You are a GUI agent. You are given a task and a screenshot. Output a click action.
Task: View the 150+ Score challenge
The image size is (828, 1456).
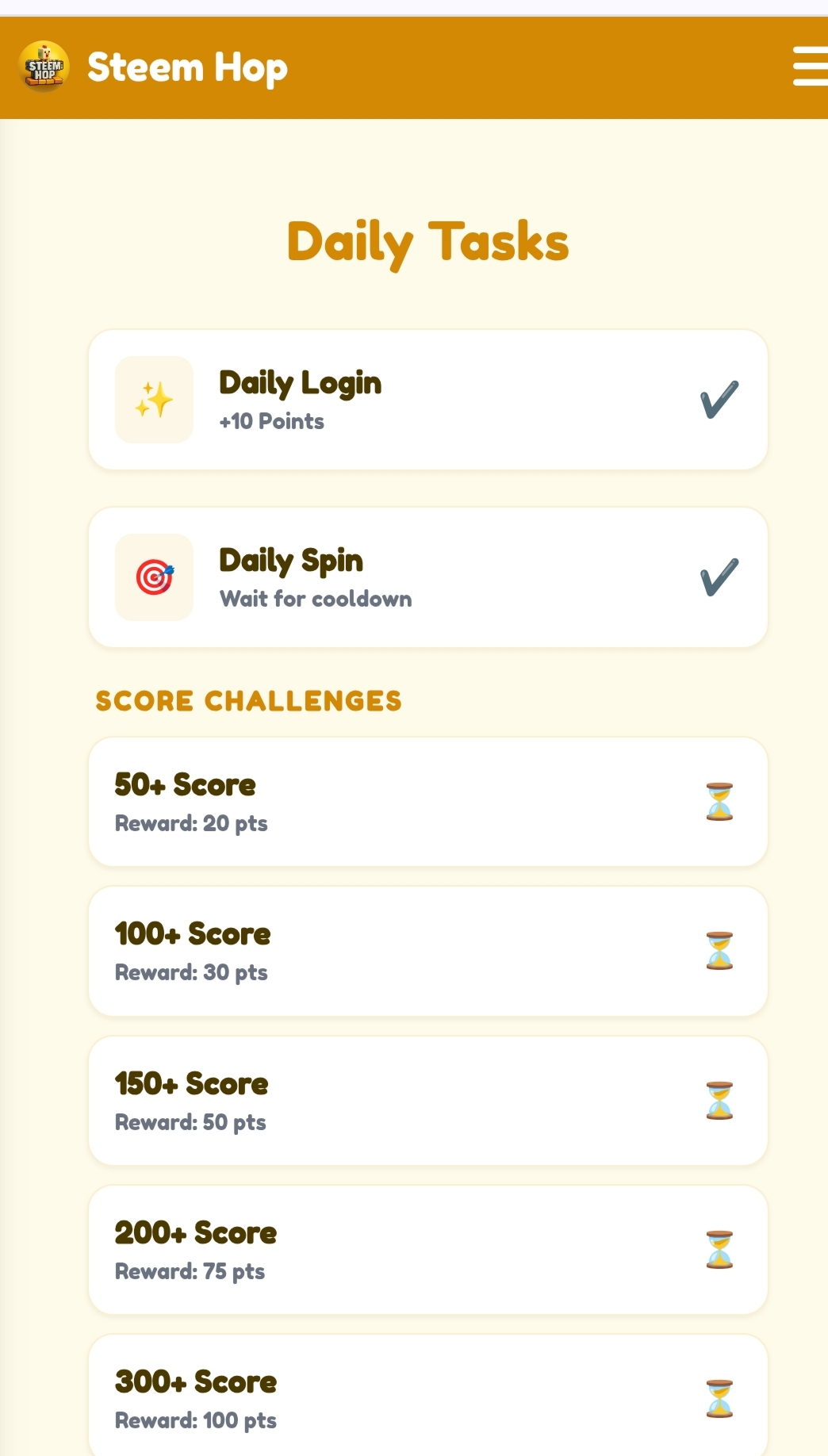pos(428,1101)
